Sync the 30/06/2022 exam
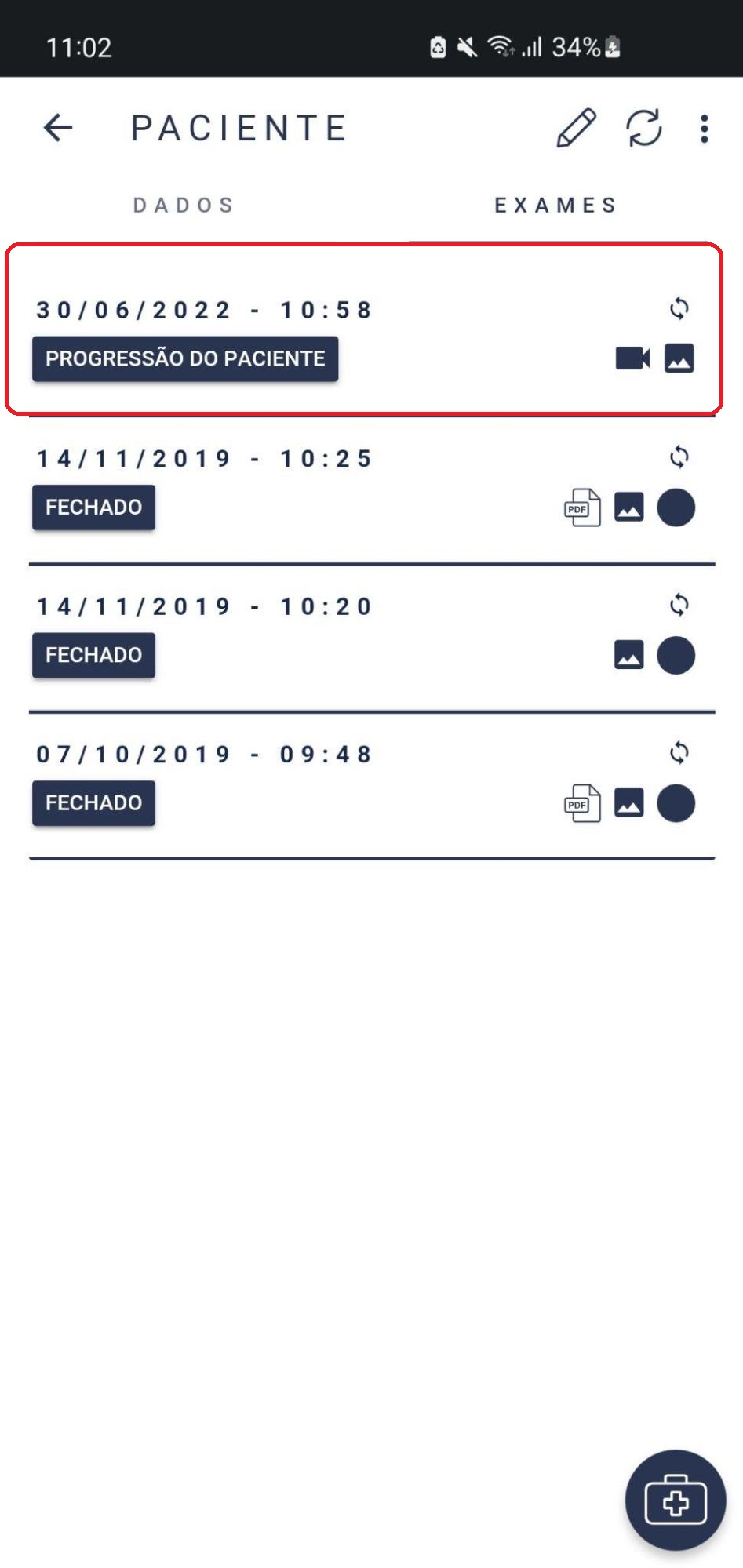This screenshot has width=743, height=1568. pos(679,308)
